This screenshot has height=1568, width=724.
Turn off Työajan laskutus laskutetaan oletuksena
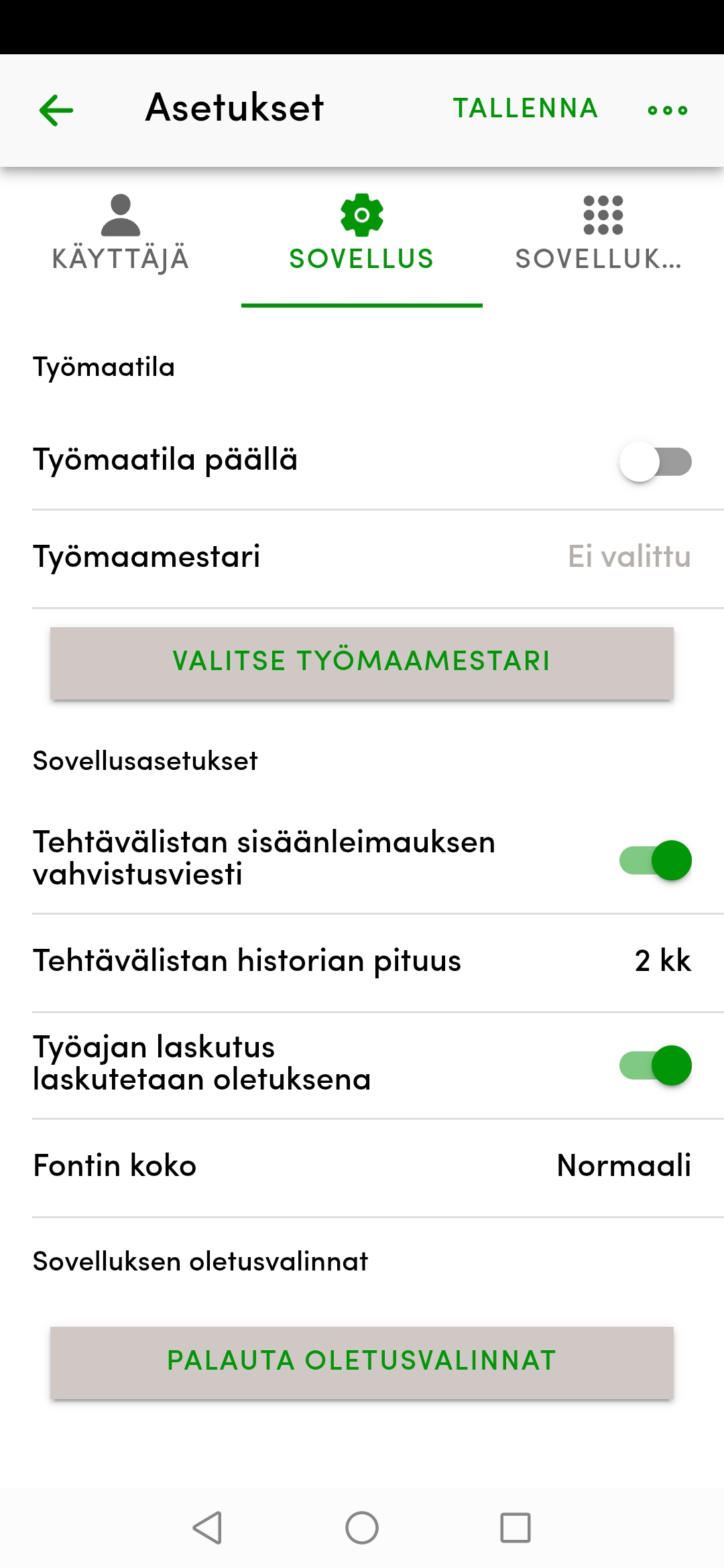click(654, 1065)
